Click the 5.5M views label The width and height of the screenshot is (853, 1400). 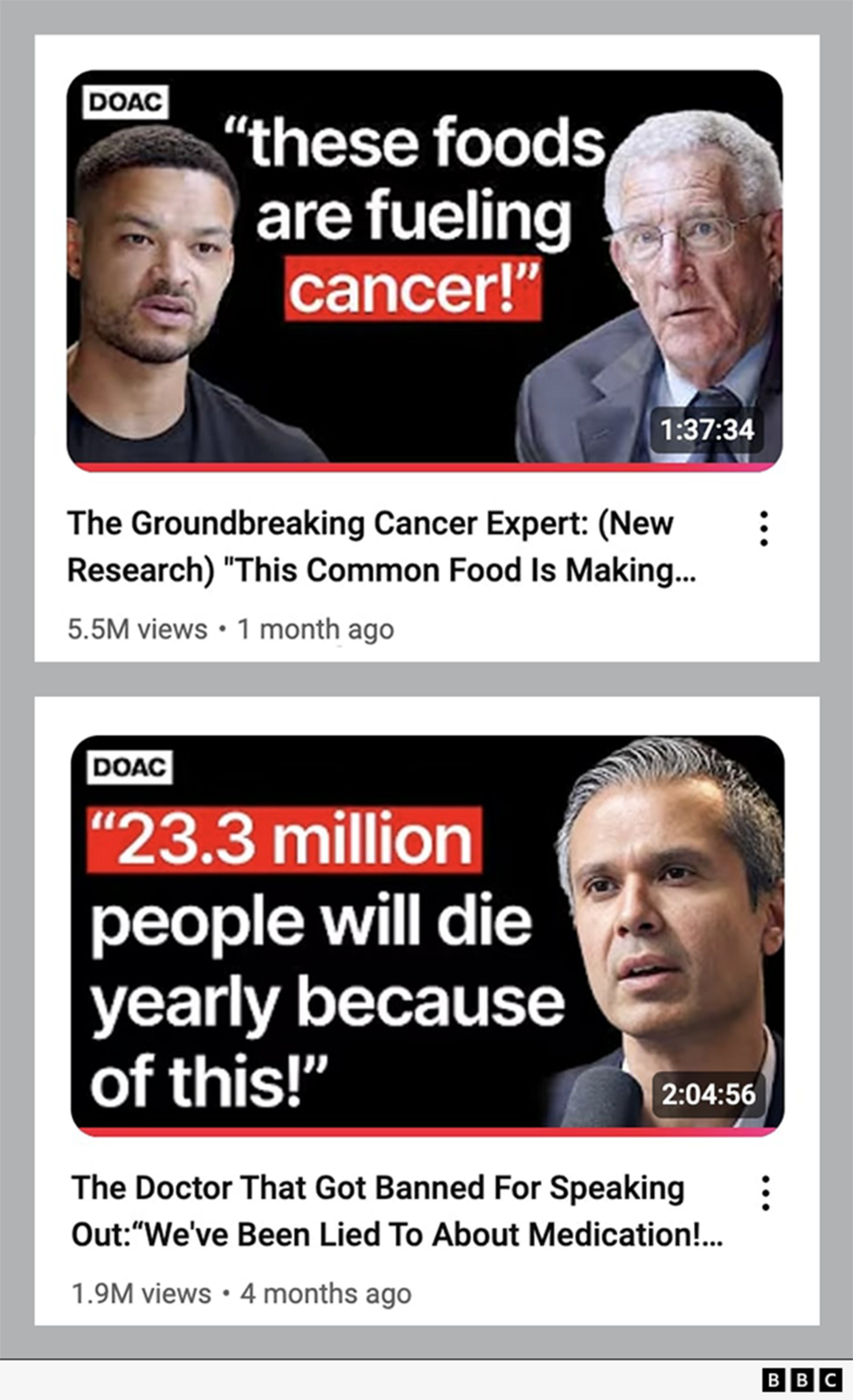click(135, 628)
